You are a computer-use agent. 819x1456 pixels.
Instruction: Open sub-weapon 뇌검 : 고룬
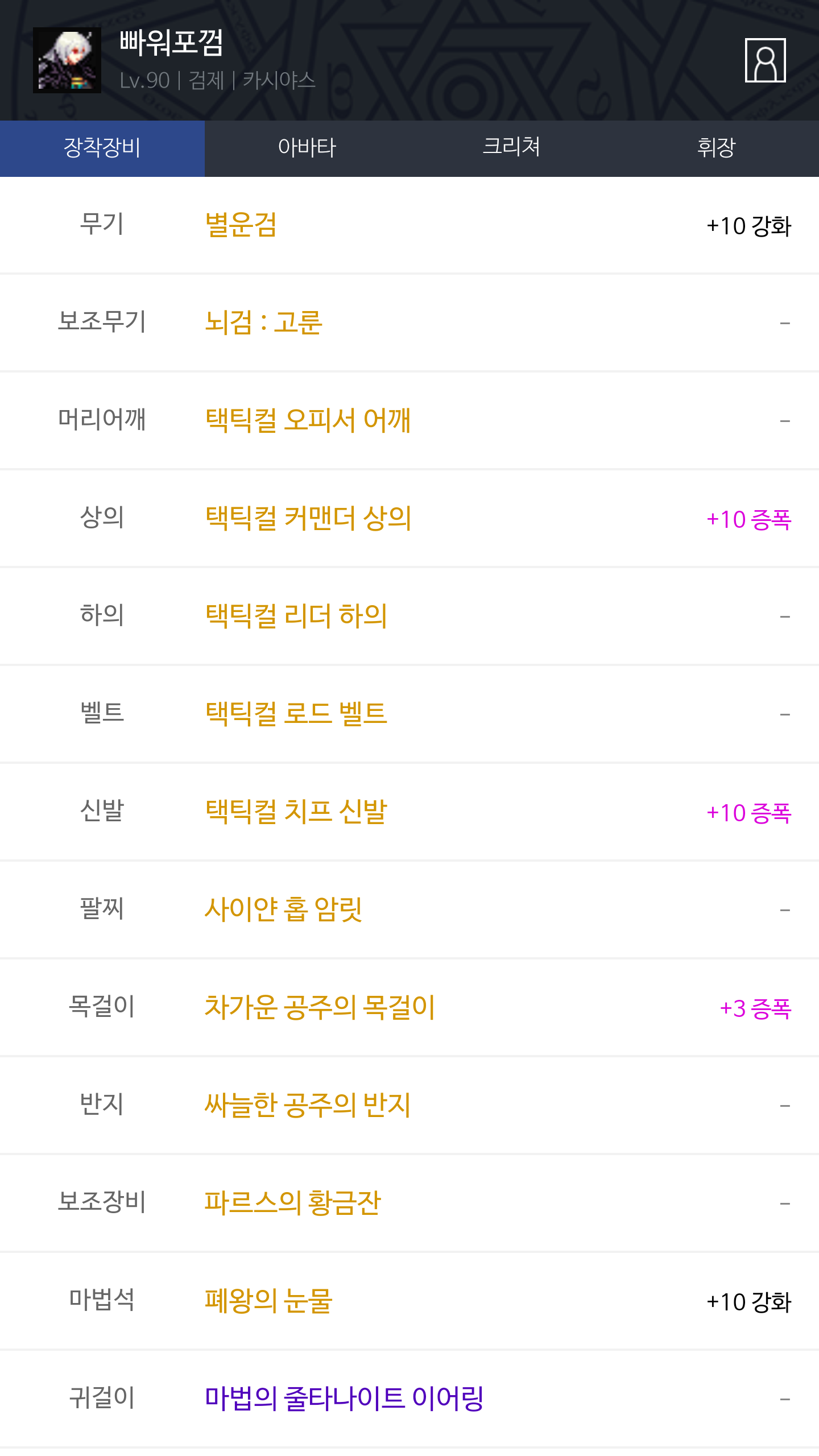tap(263, 322)
